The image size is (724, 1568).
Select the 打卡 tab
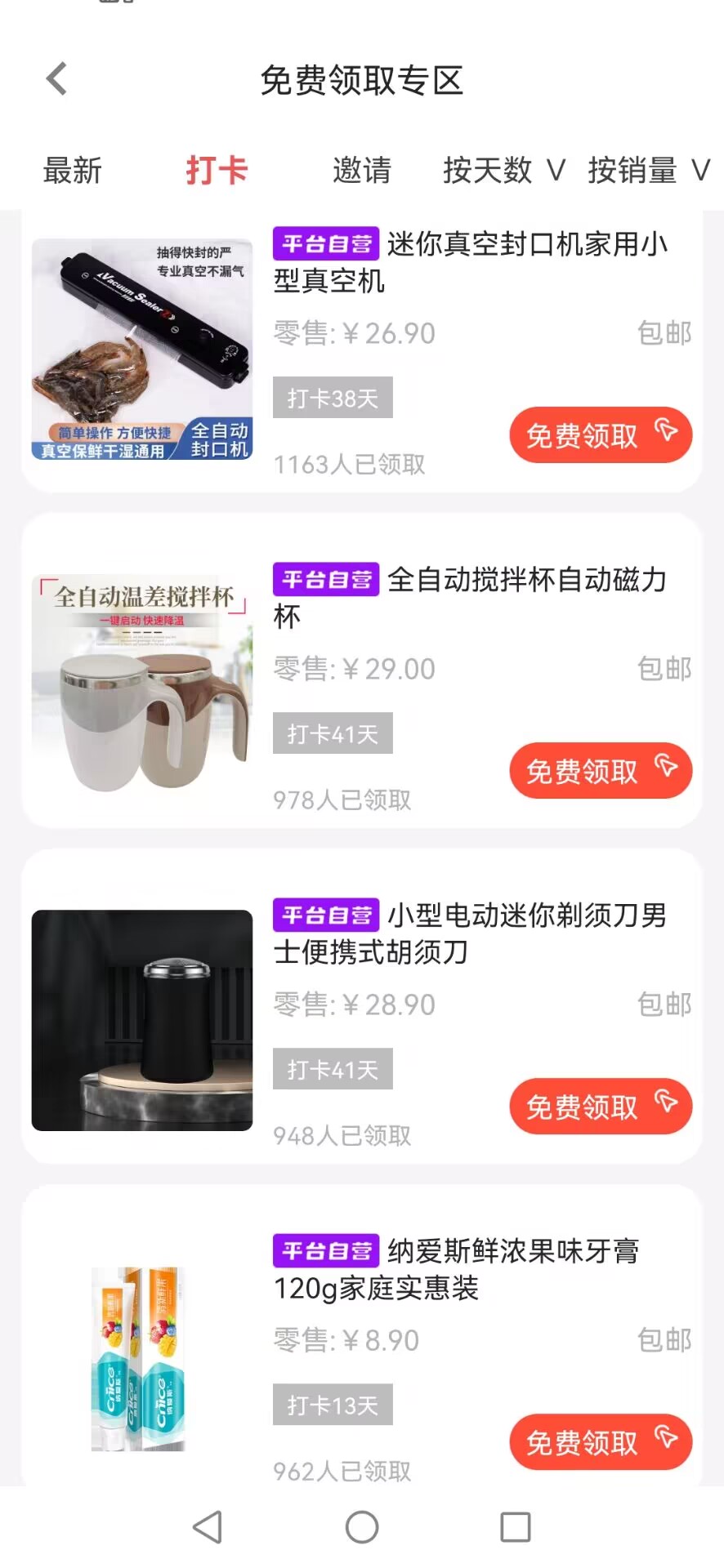click(217, 171)
